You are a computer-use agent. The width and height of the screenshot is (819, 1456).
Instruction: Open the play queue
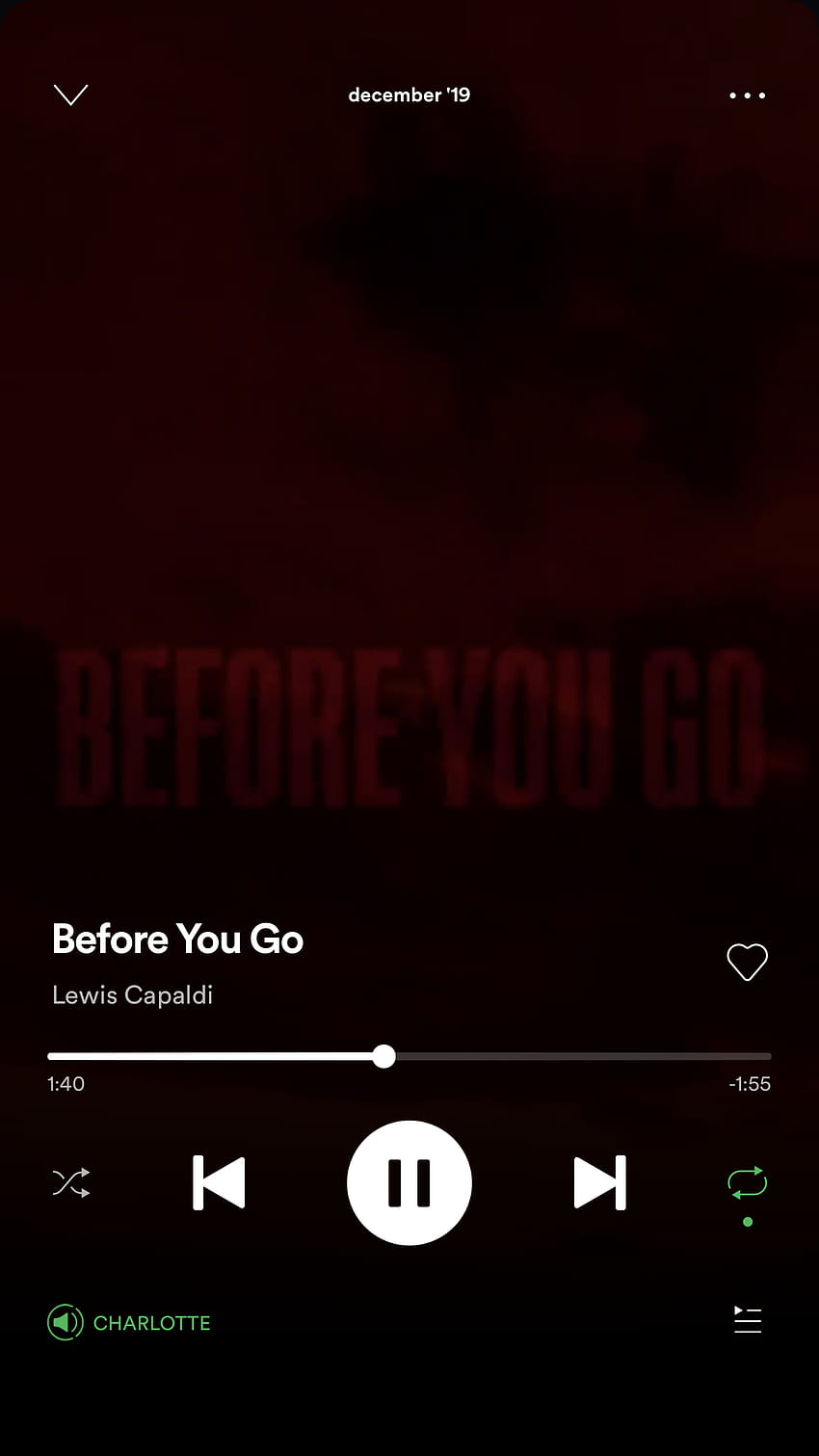[748, 1320]
